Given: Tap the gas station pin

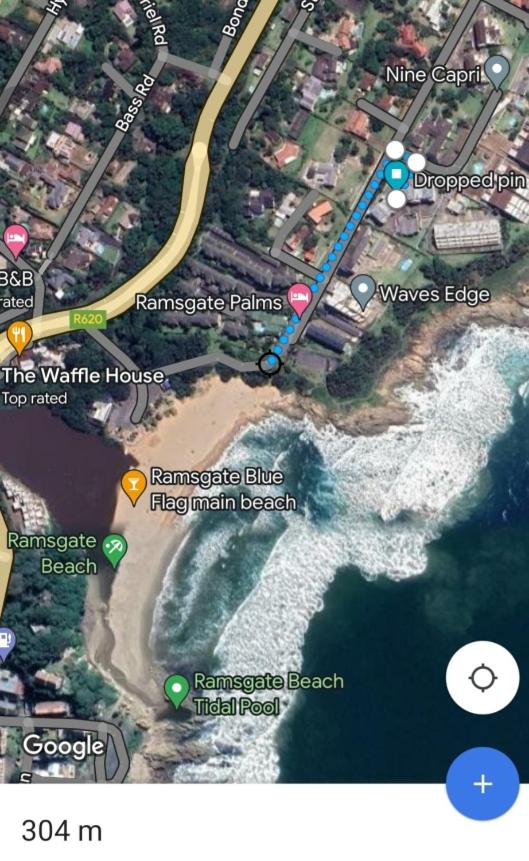Looking at the screenshot, I should (5, 643).
